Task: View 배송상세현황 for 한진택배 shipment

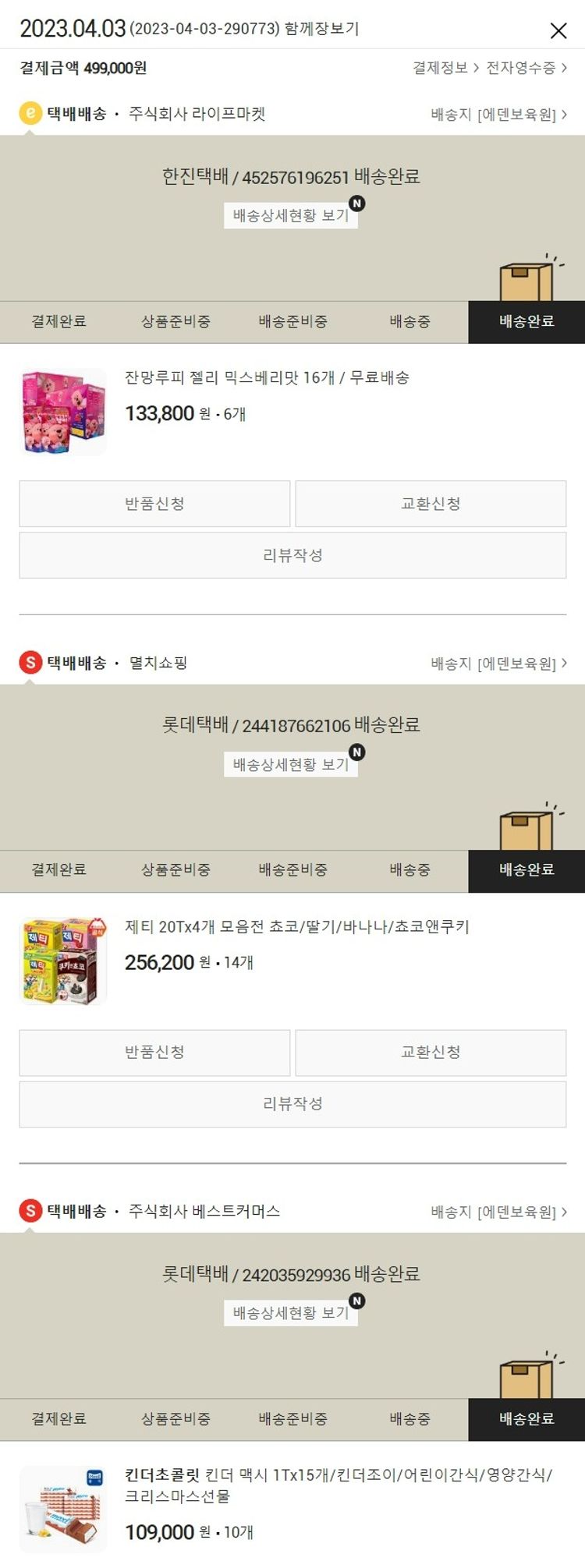Action: [291, 216]
